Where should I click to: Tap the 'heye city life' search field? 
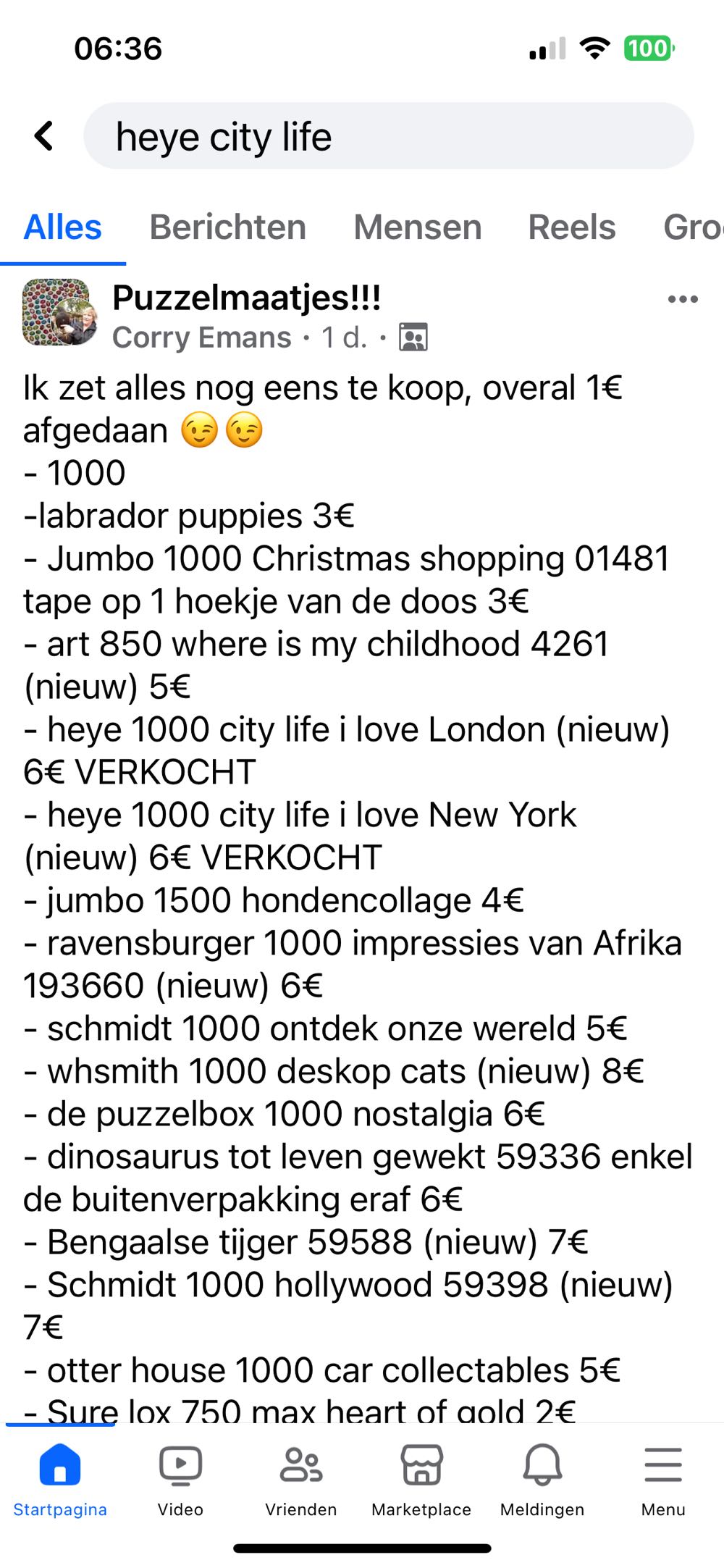pos(388,136)
